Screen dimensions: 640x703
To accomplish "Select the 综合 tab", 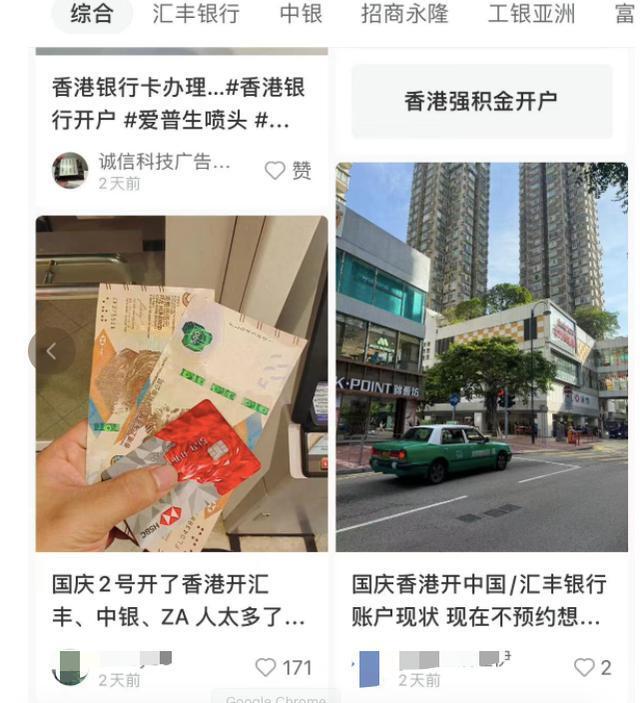I will point(92,14).
